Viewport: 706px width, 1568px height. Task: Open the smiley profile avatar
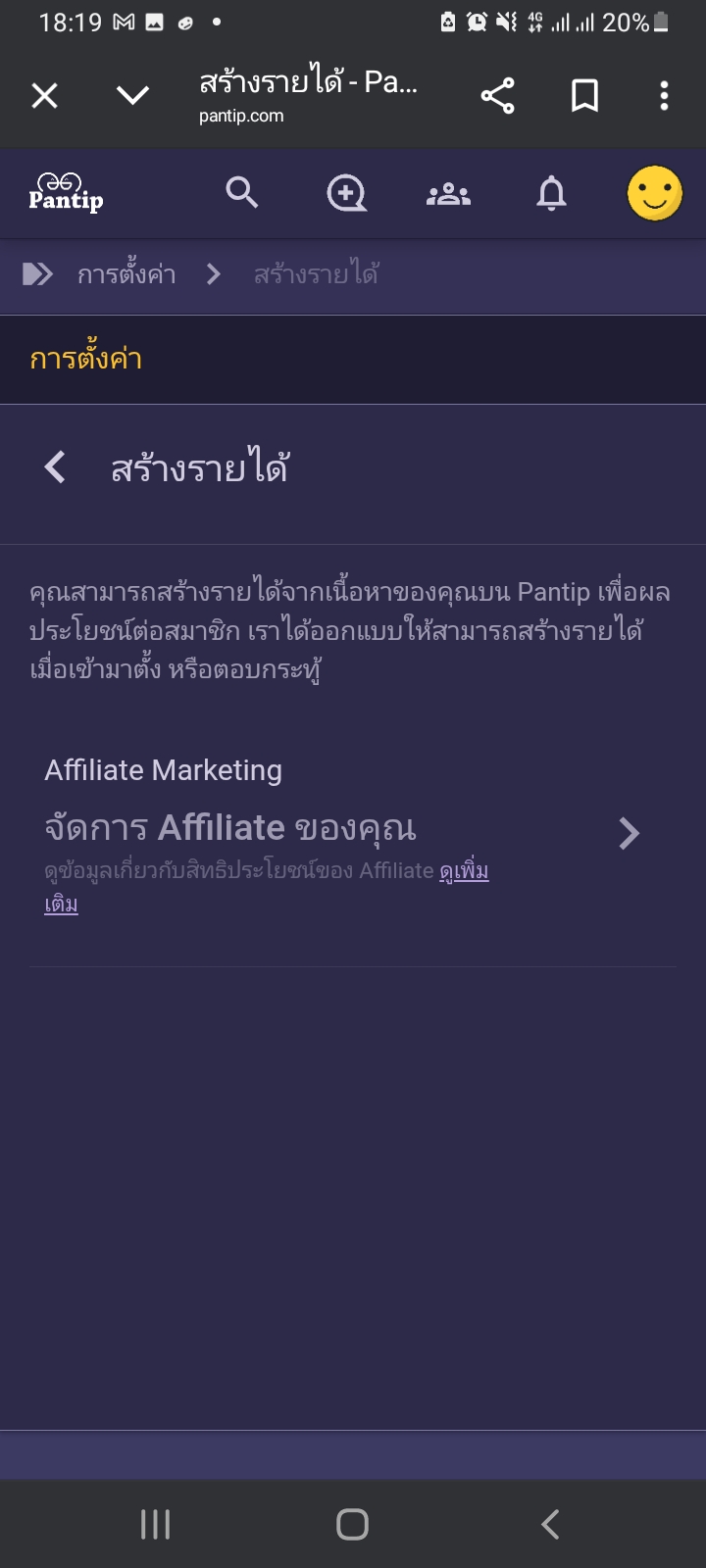point(654,192)
